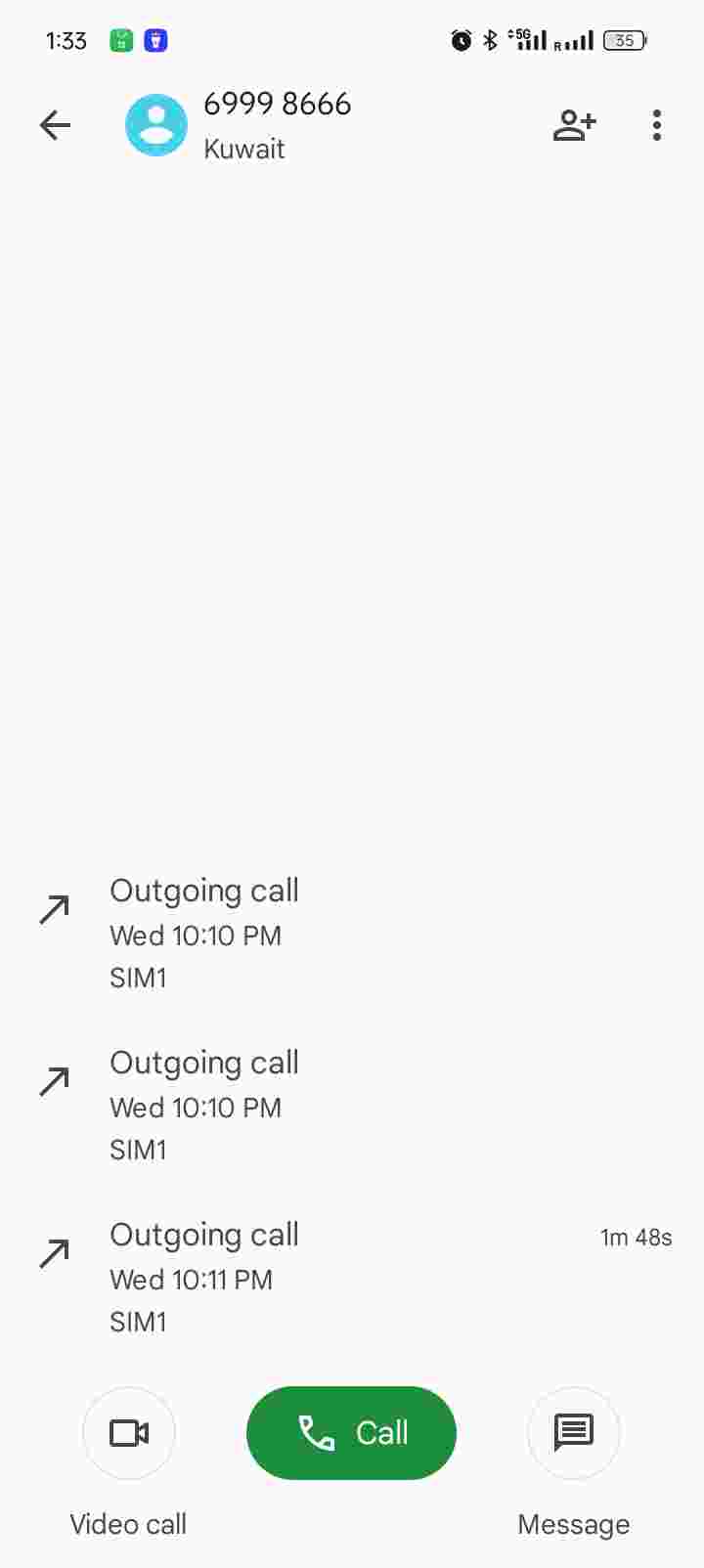Image resolution: width=704 pixels, height=1568 pixels.
Task: Open the three-dot overflow menu
Action: click(x=657, y=125)
